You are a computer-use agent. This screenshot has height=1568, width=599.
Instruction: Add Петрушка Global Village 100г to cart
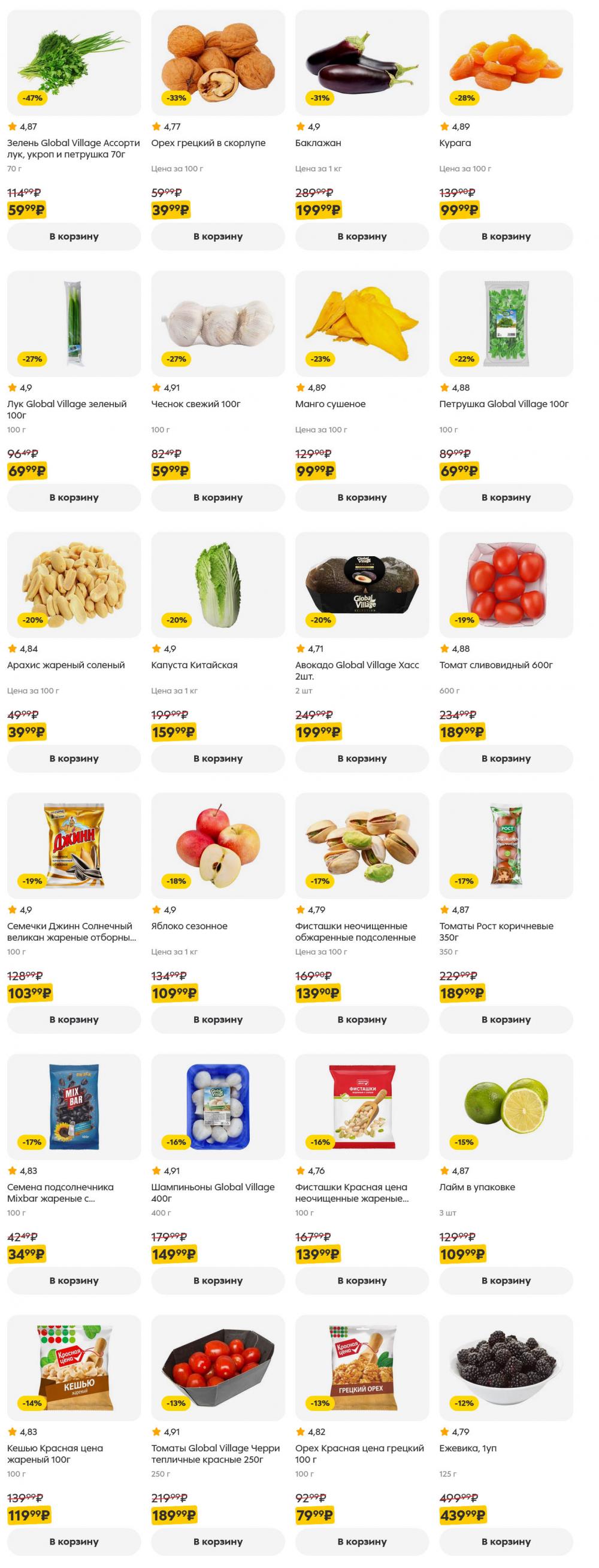pyautogui.click(x=505, y=498)
